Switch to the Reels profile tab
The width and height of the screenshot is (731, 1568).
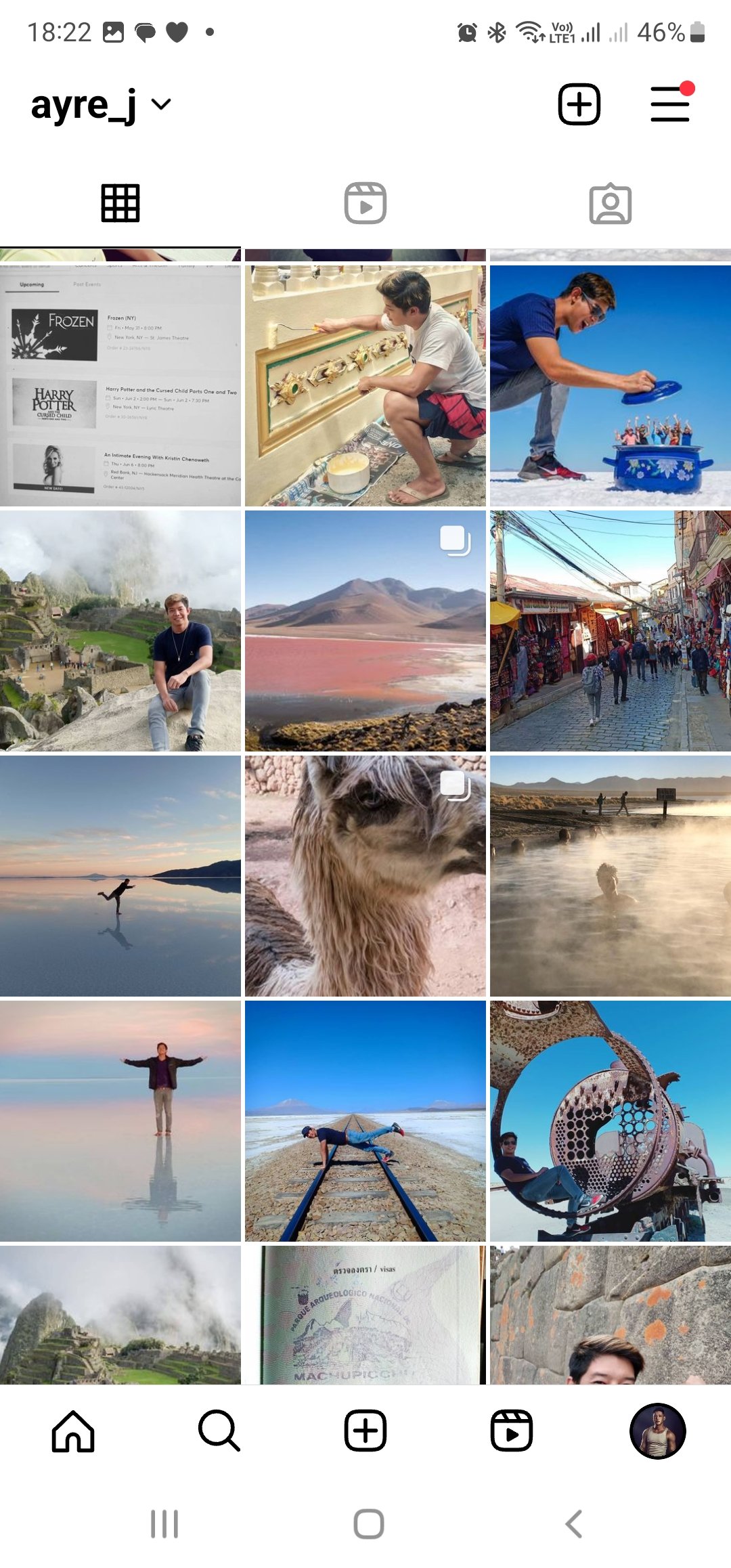(x=365, y=203)
